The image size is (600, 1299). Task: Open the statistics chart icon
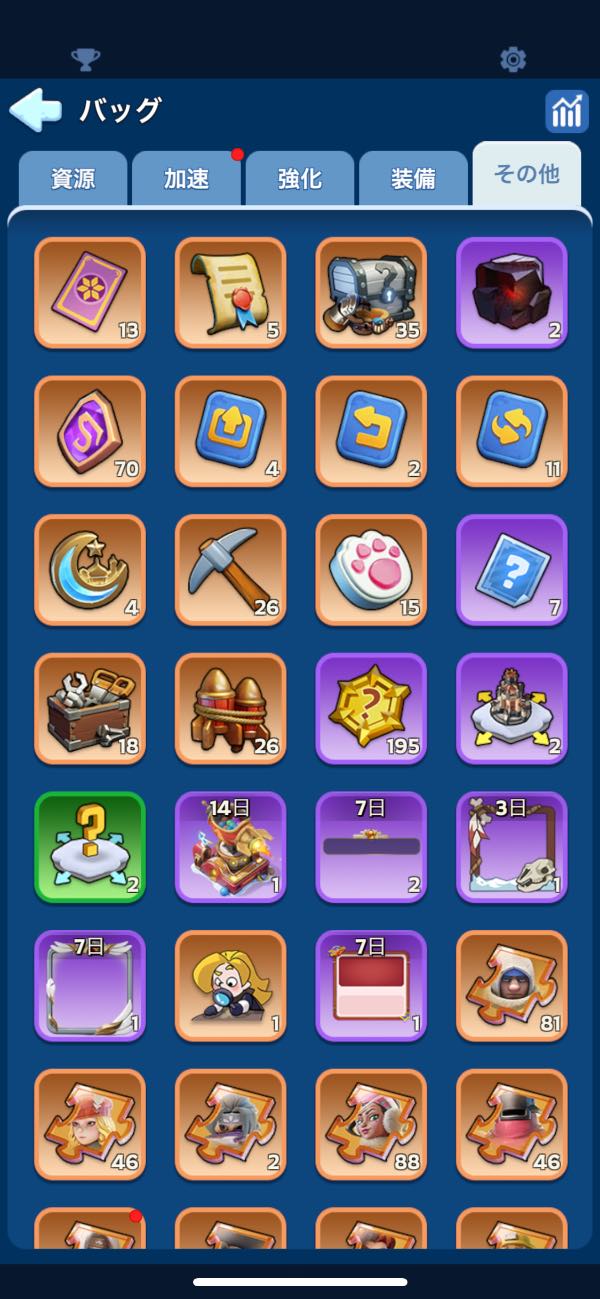(x=566, y=111)
